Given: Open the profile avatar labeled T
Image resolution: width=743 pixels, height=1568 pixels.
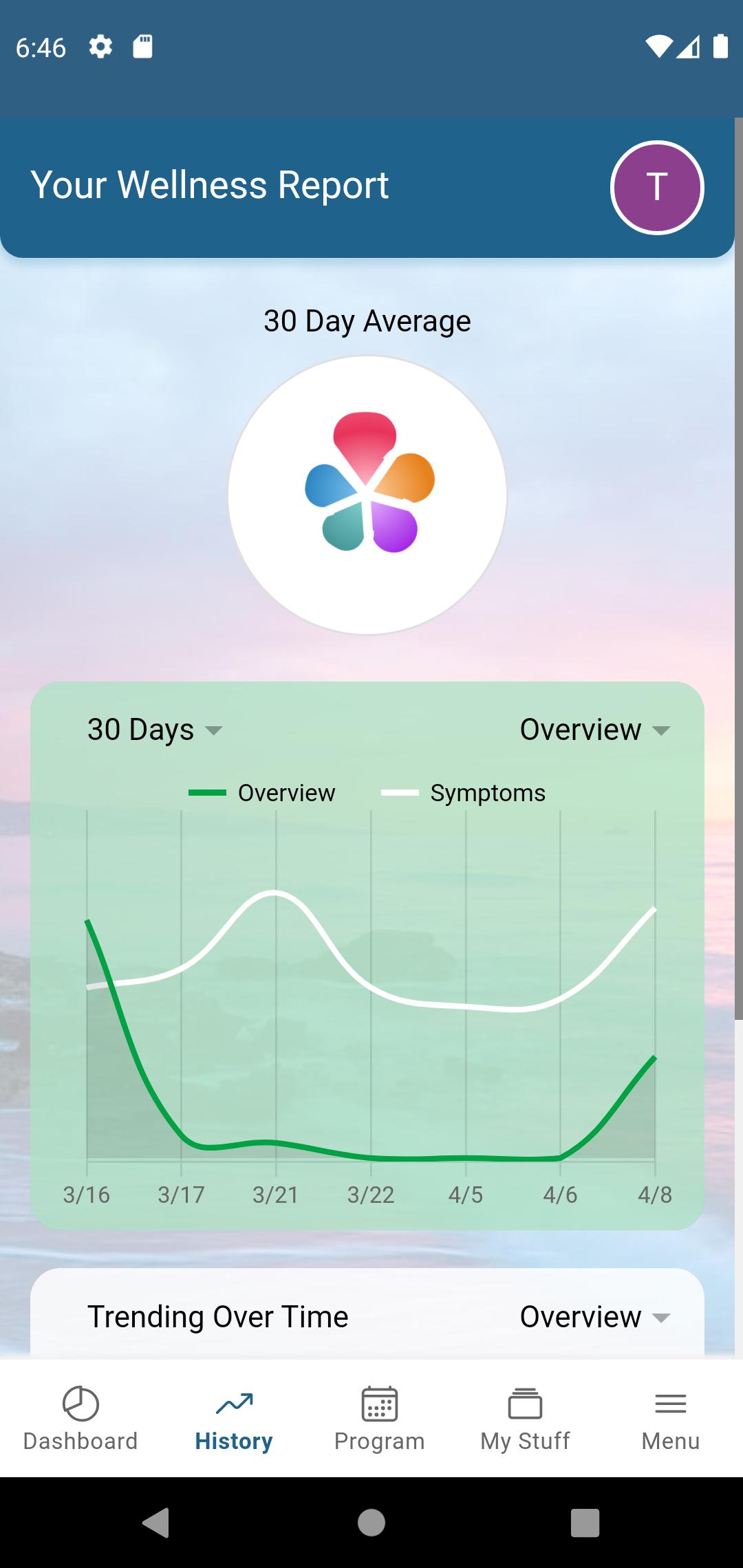Looking at the screenshot, I should click(656, 187).
